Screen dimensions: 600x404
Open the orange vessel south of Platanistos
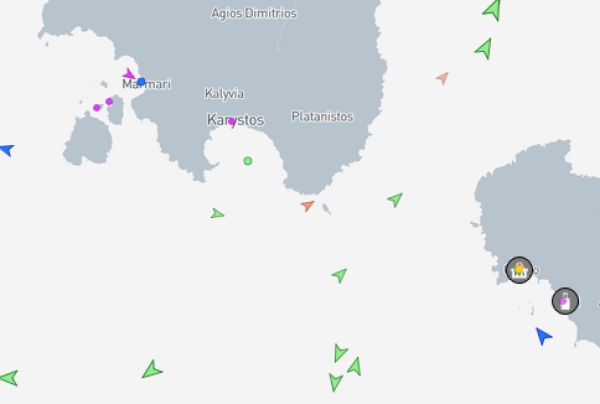[308, 206]
